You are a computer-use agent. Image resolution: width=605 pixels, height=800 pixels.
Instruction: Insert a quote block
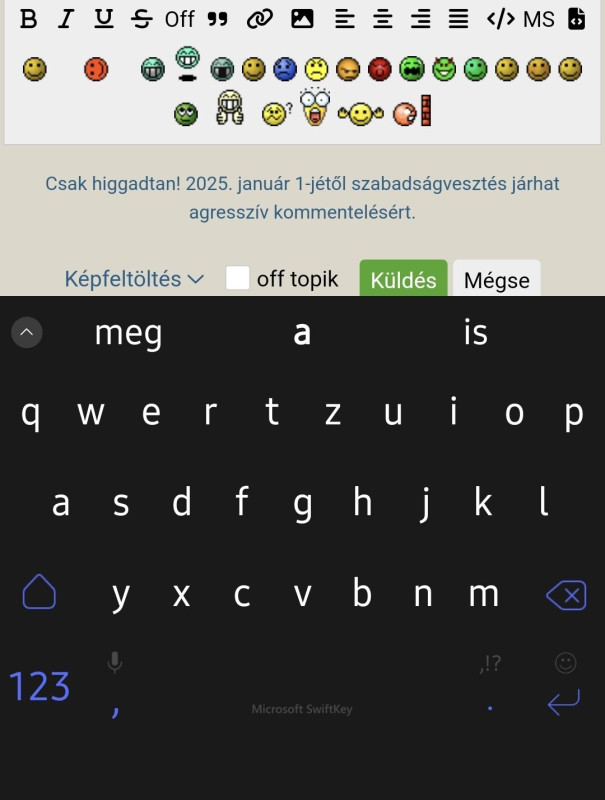pyautogui.click(x=217, y=19)
